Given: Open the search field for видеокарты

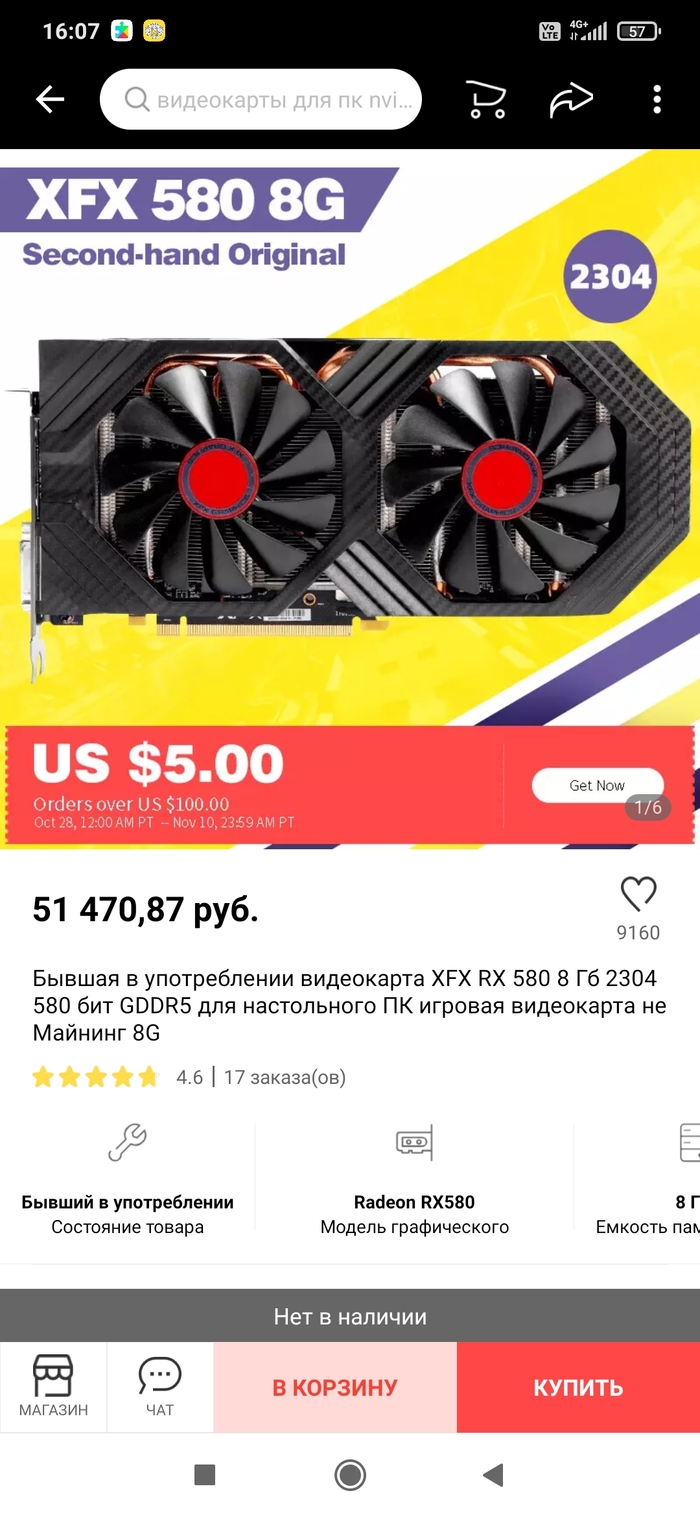Looking at the screenshot, I should (262, 99).
